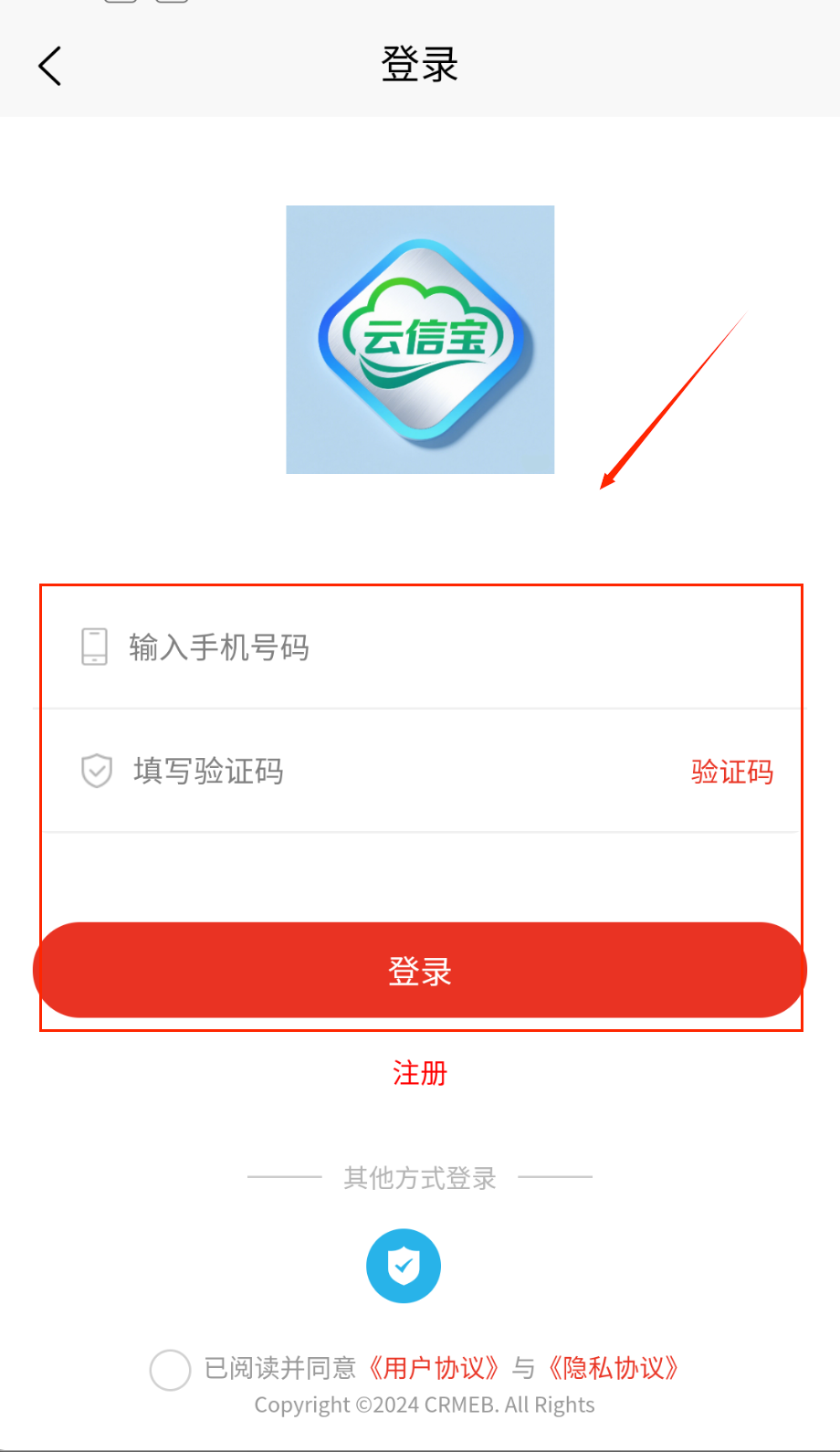840x1452 pixels.
Task: Choose the blue shield login method
Action: click(404, 1267)
